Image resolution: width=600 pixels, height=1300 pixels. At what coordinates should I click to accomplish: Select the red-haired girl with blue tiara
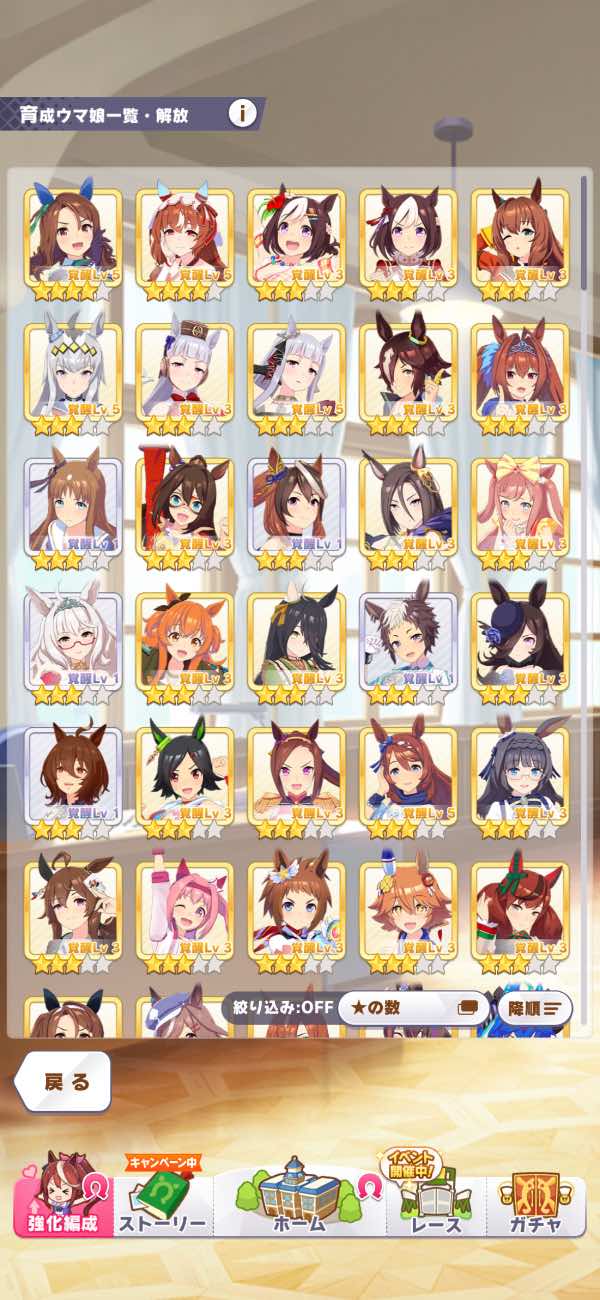click(519, 371)
